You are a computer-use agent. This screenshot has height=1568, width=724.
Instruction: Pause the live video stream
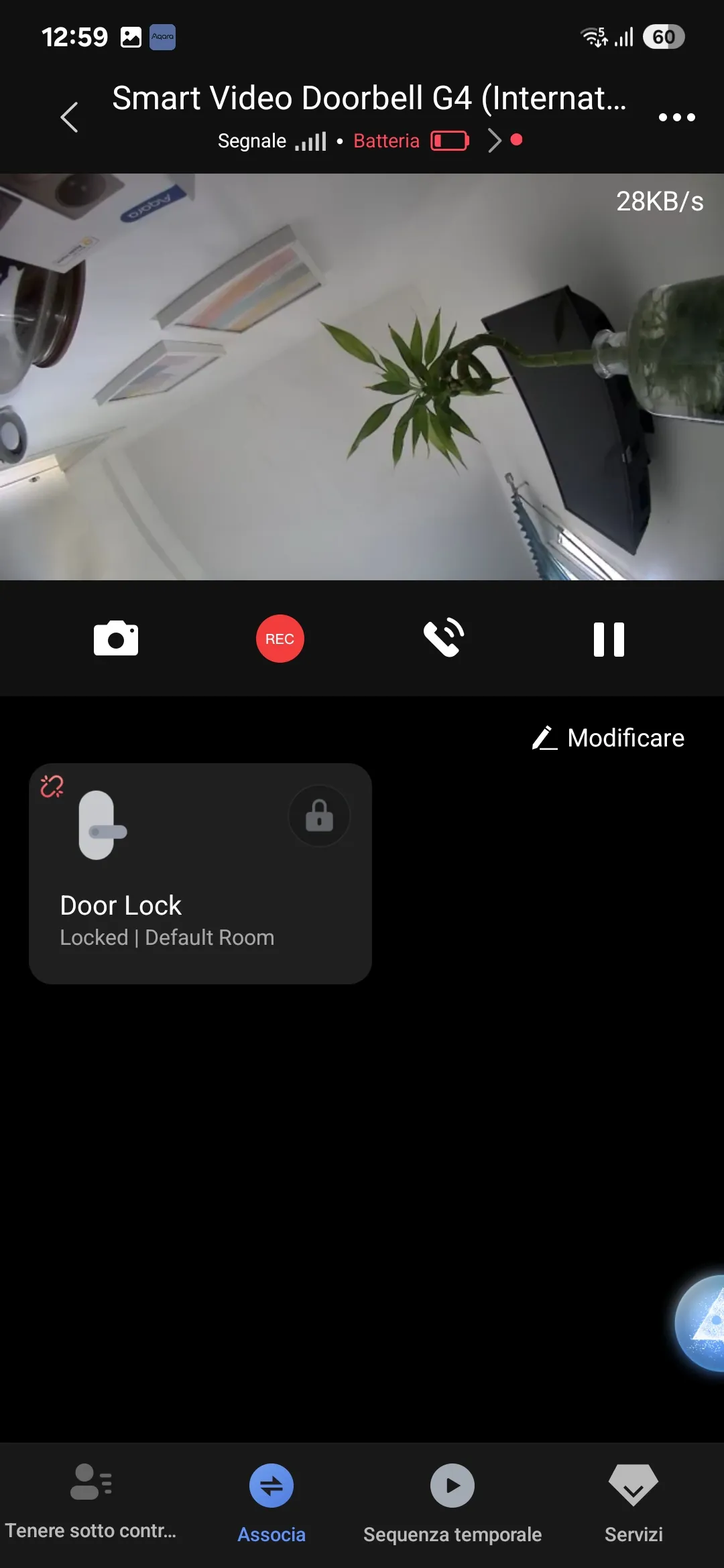click(x=609, y=638)
